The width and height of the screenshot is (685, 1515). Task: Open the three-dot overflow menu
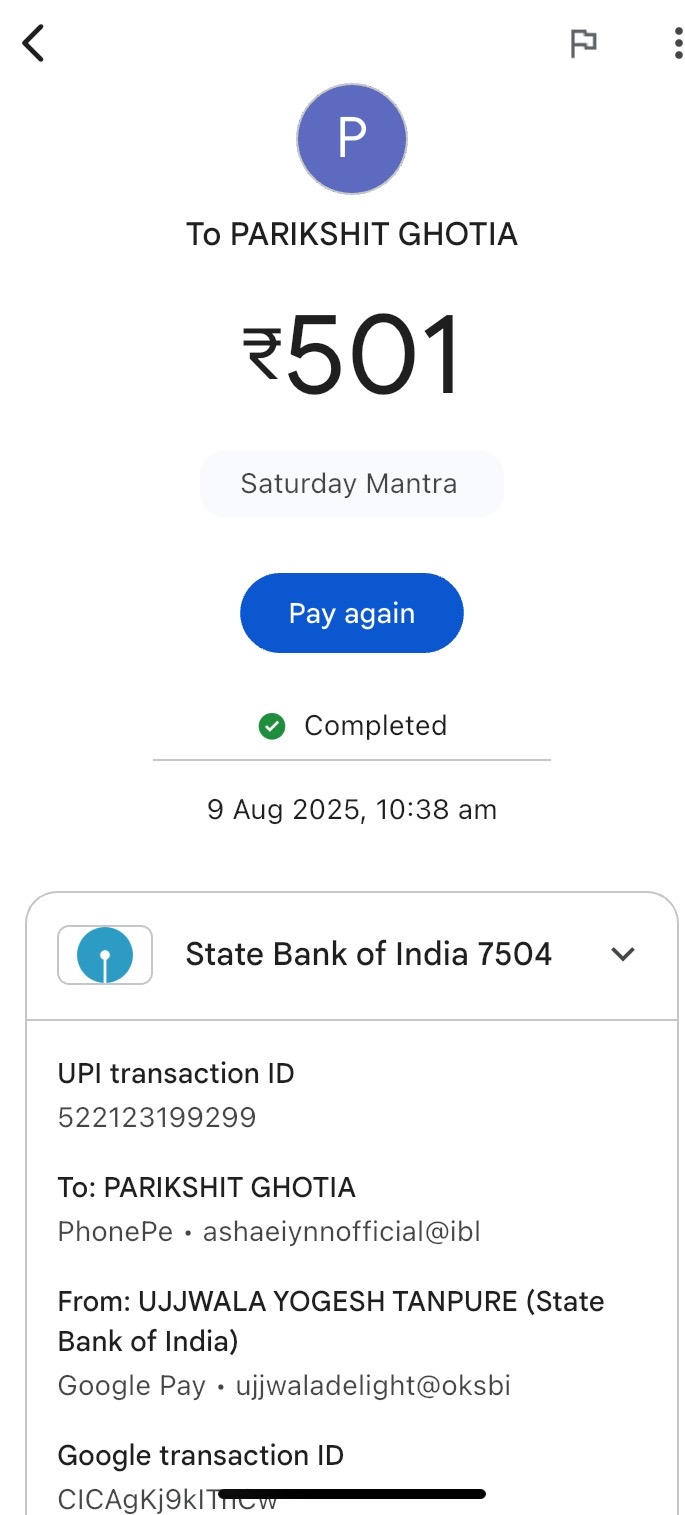click(680, 44)
